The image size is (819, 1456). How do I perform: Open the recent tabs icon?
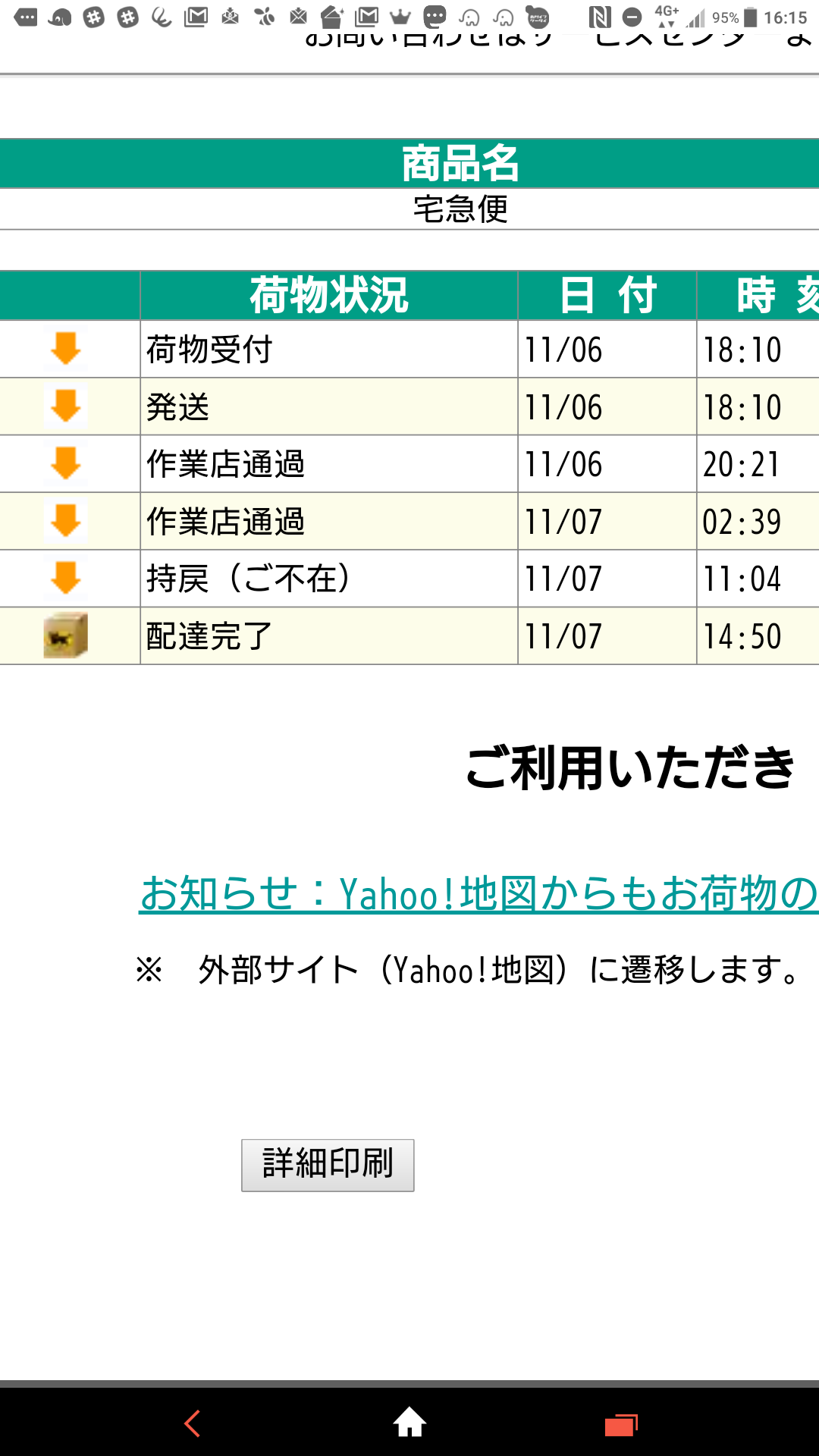point(621,1425)
